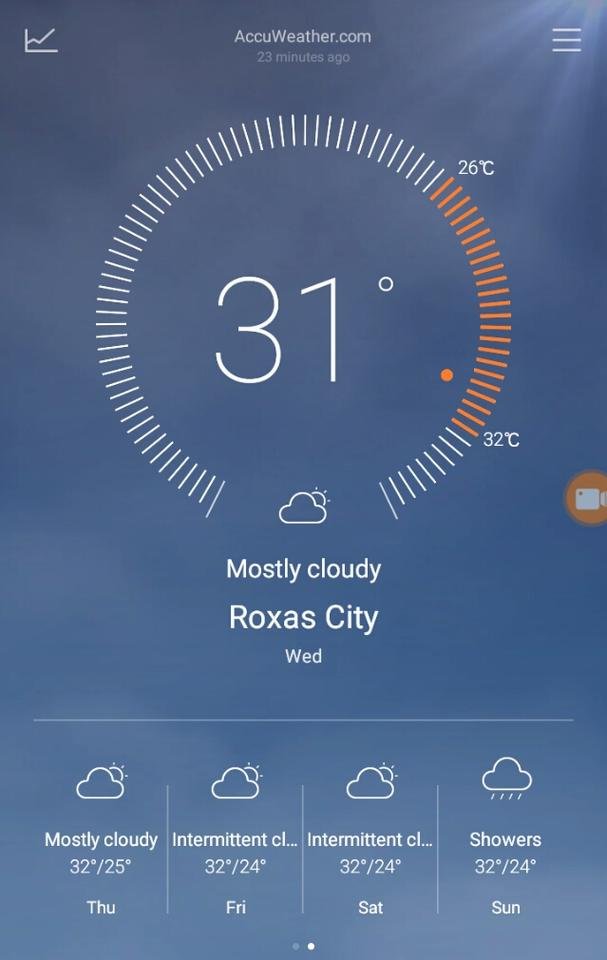Viewport: 607px width, 960px height.
Task: Open the AccuWeather.com source link
Action: [303, 36]
